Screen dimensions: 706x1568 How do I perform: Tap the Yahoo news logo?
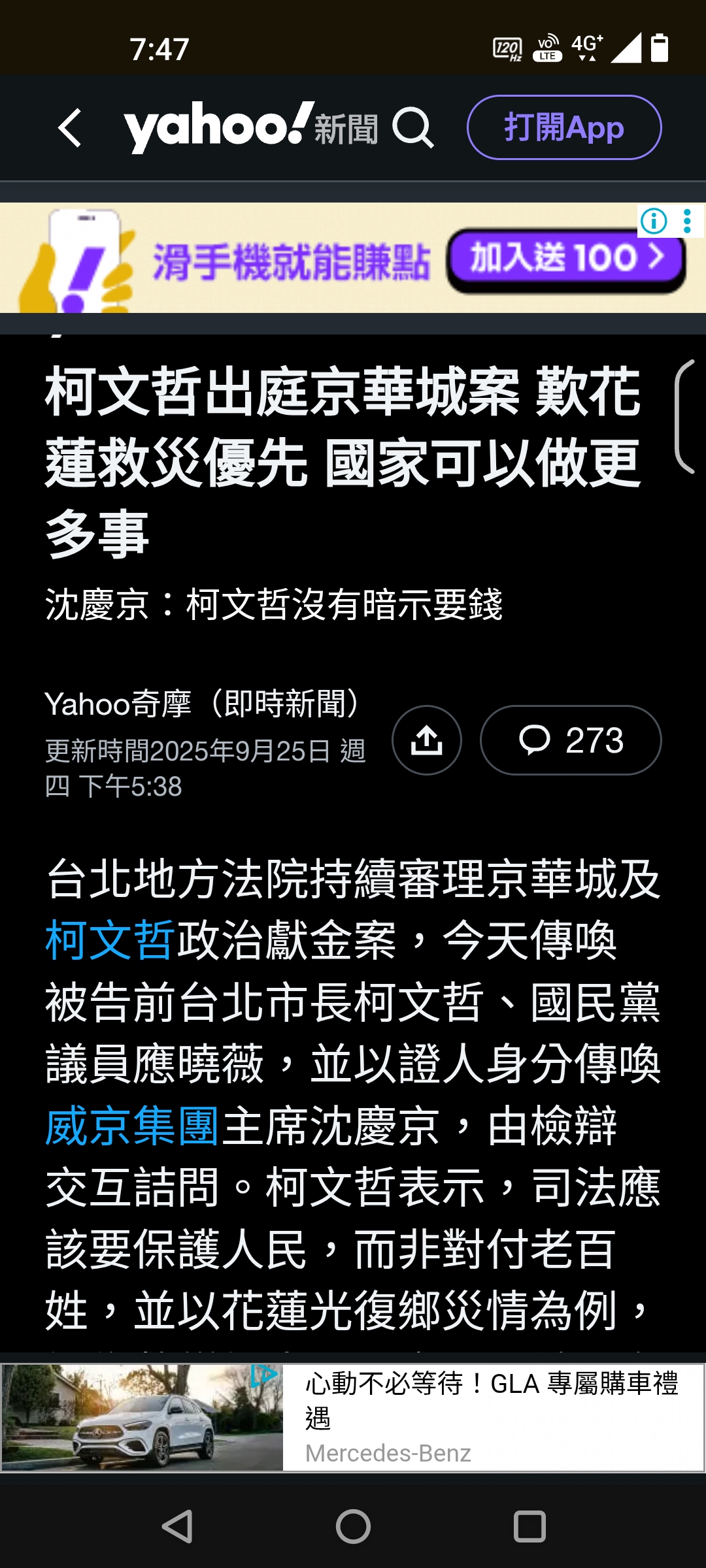pos(250,127)
